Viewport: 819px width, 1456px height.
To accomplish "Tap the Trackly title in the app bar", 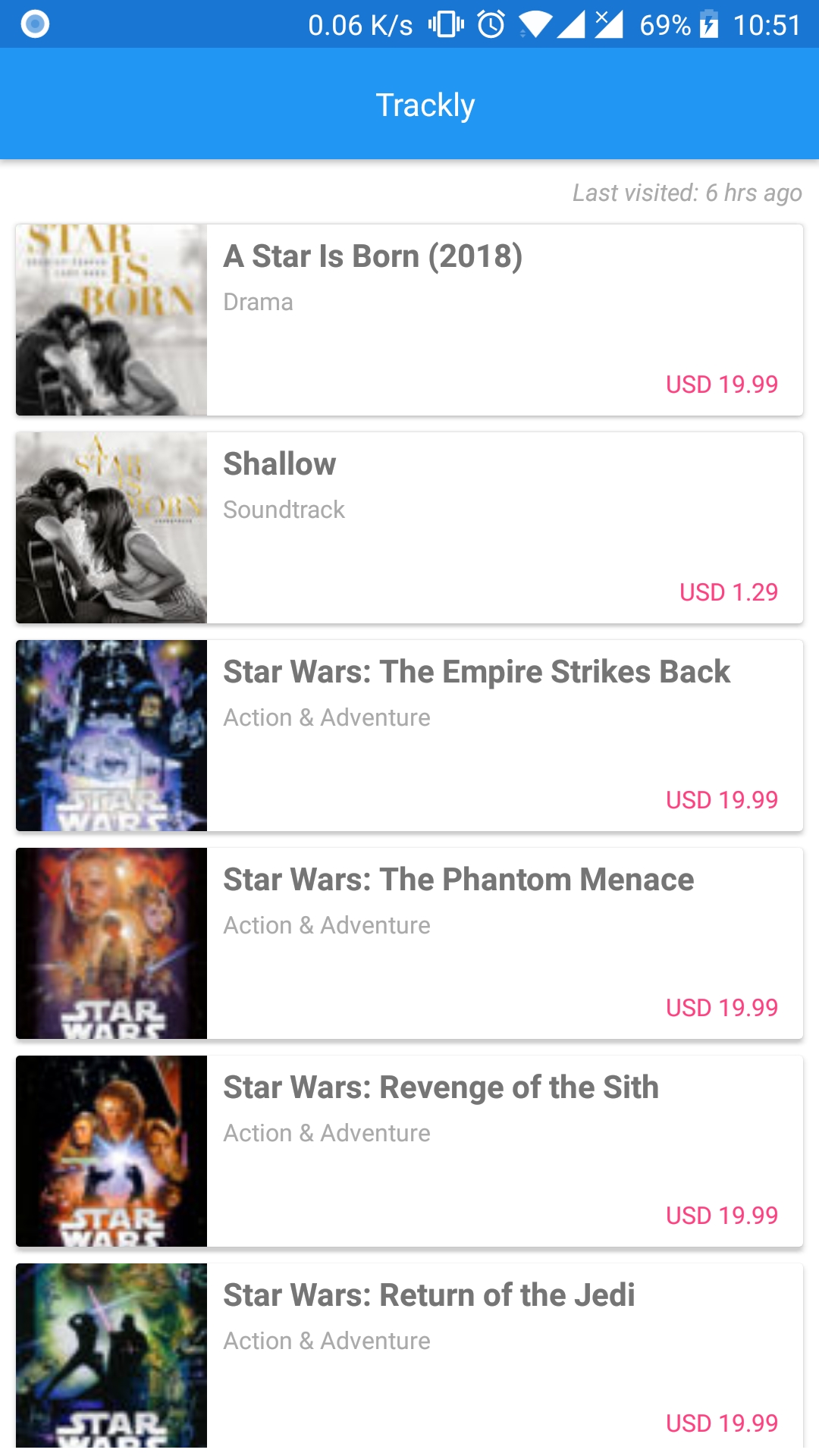I will (x=425, y=104).
